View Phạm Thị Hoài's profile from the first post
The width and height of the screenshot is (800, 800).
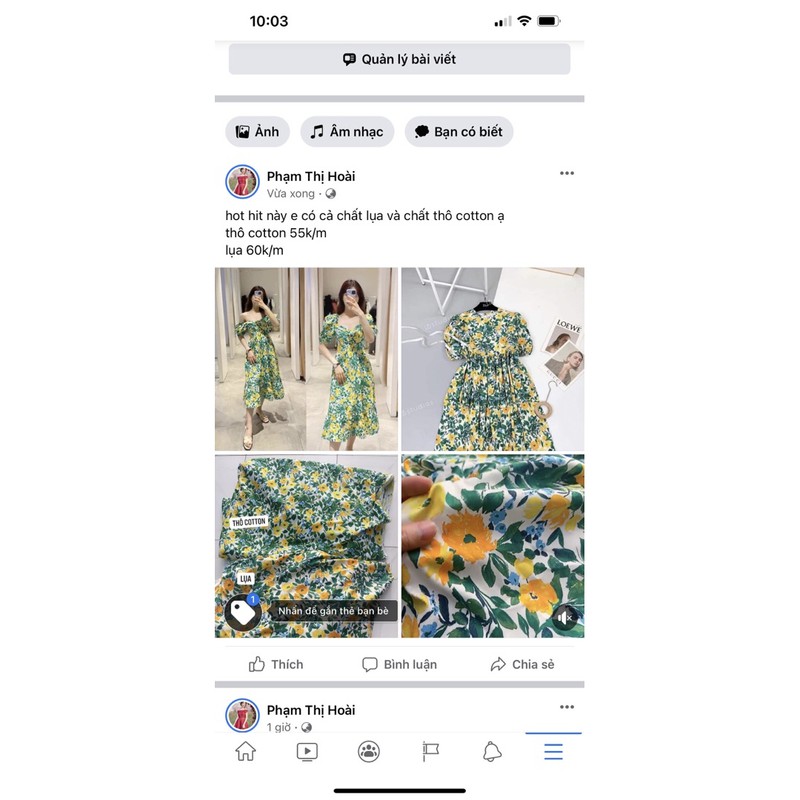click(311, 176)
